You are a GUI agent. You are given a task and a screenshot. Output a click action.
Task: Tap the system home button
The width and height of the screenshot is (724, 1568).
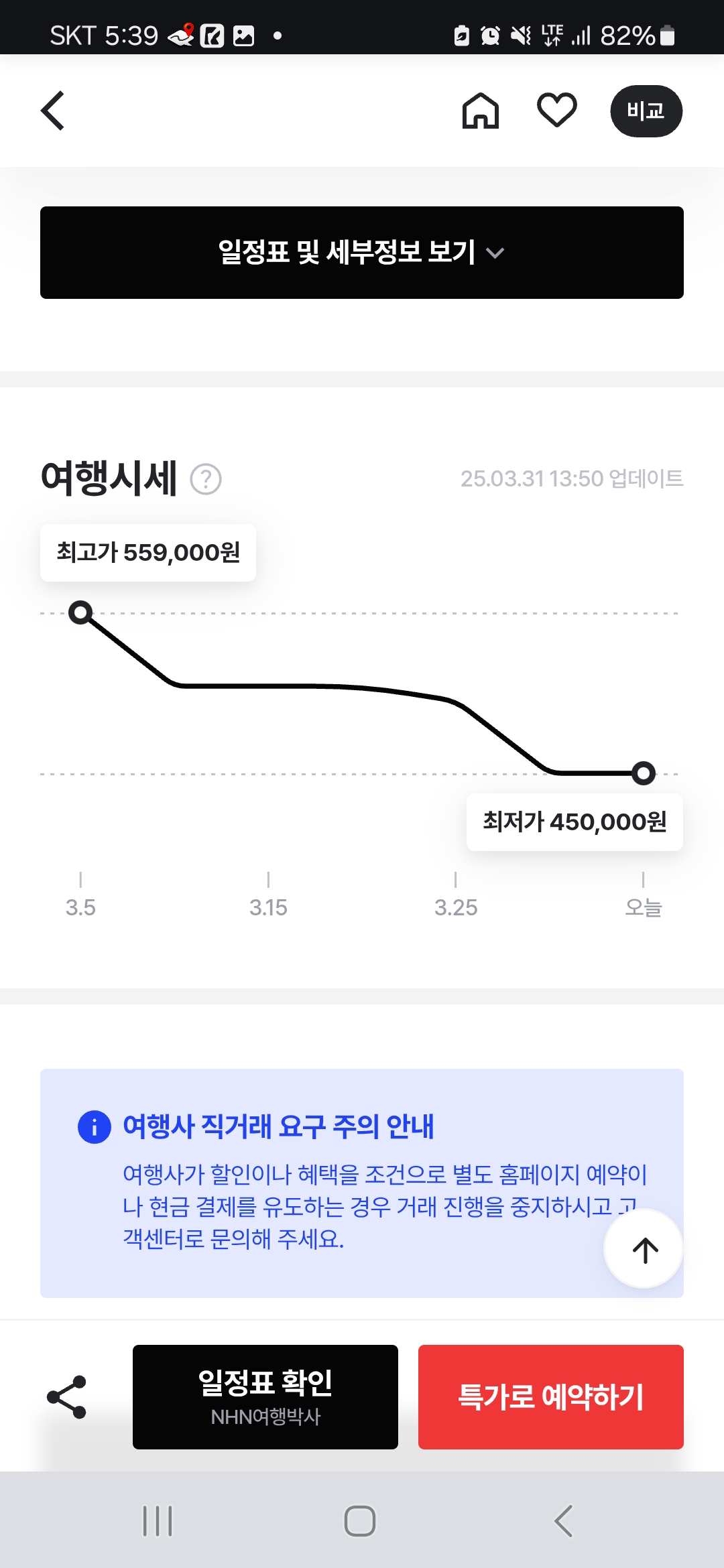point(360,1520)
